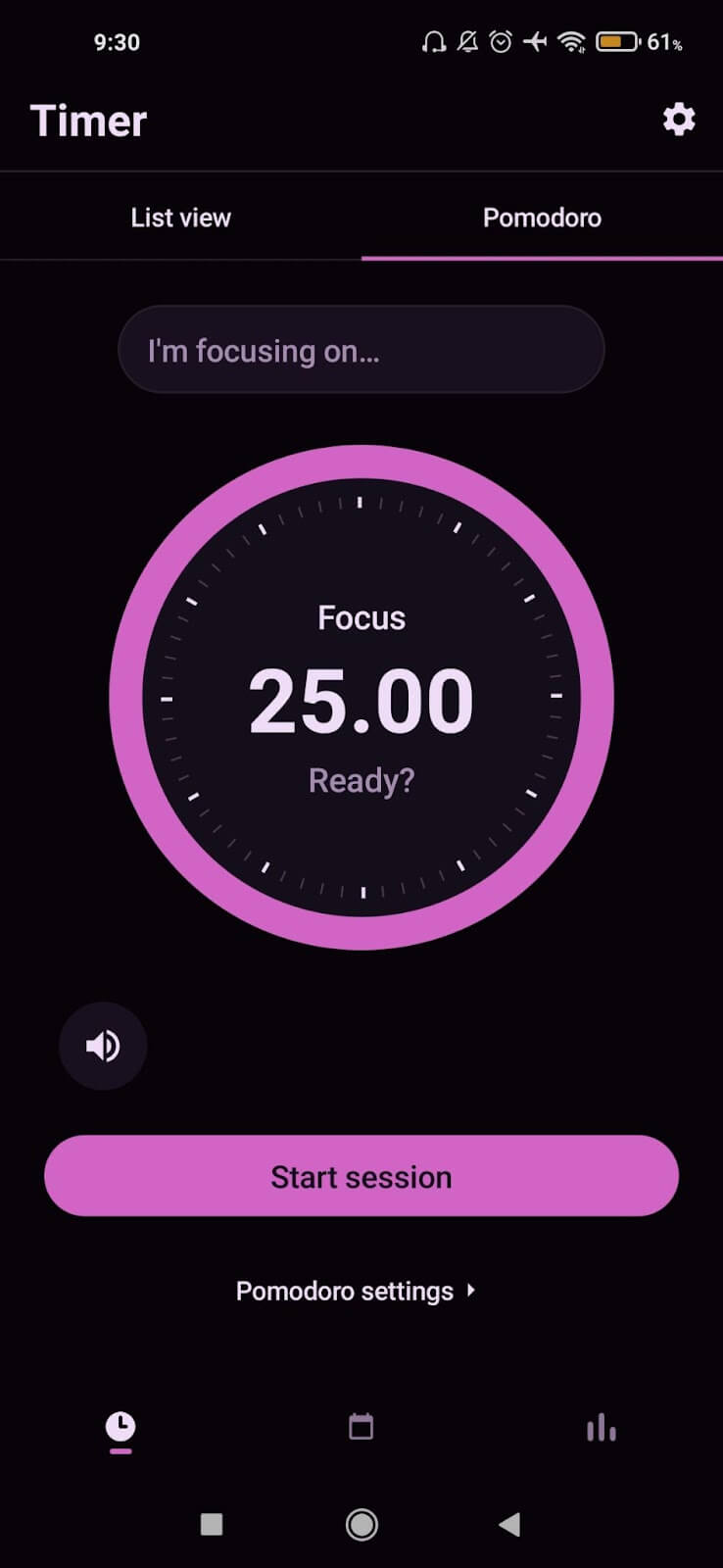Tap the circular Focus timer dial

click(361, 696)
